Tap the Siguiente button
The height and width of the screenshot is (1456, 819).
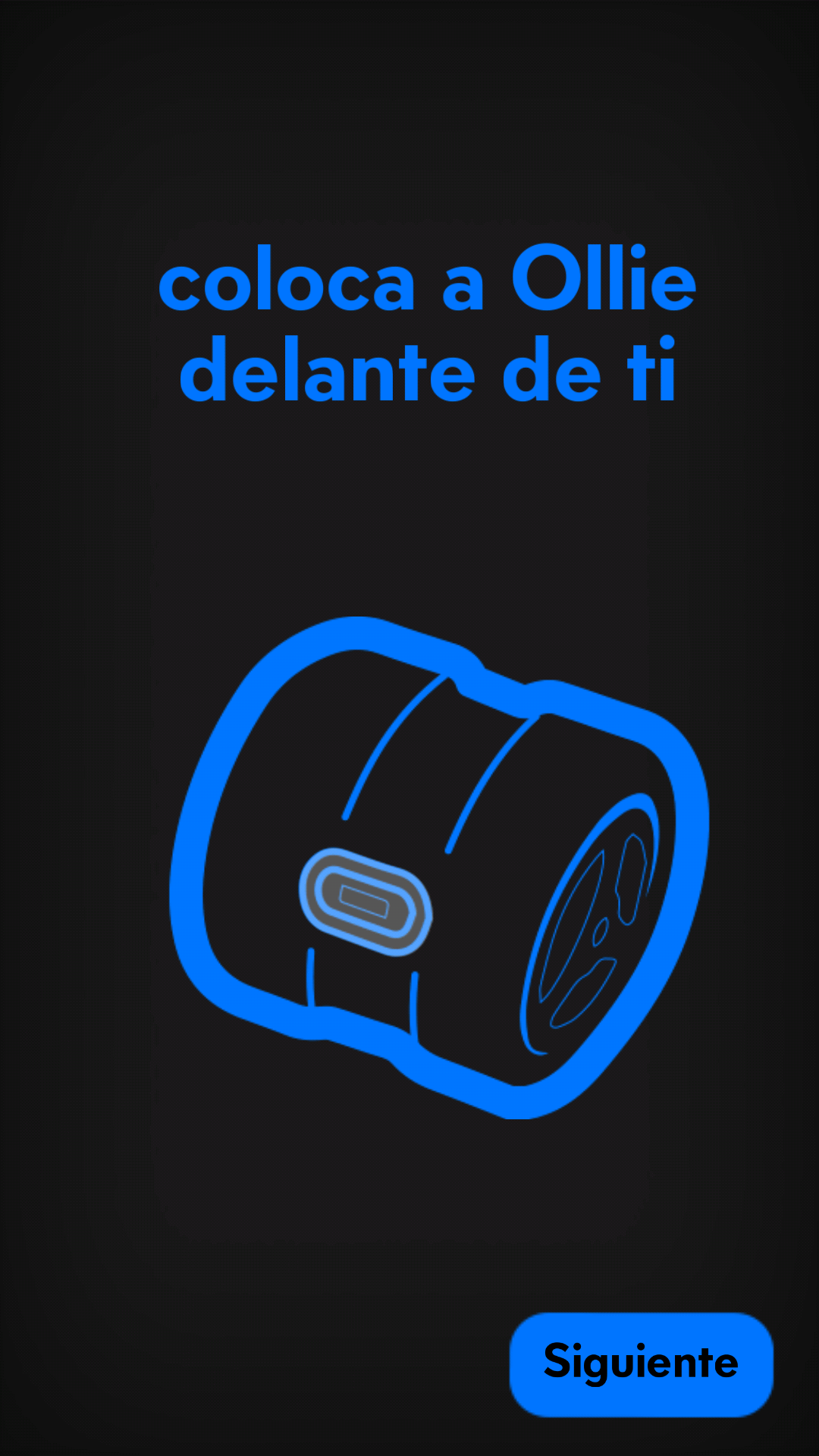[641, 1363]
